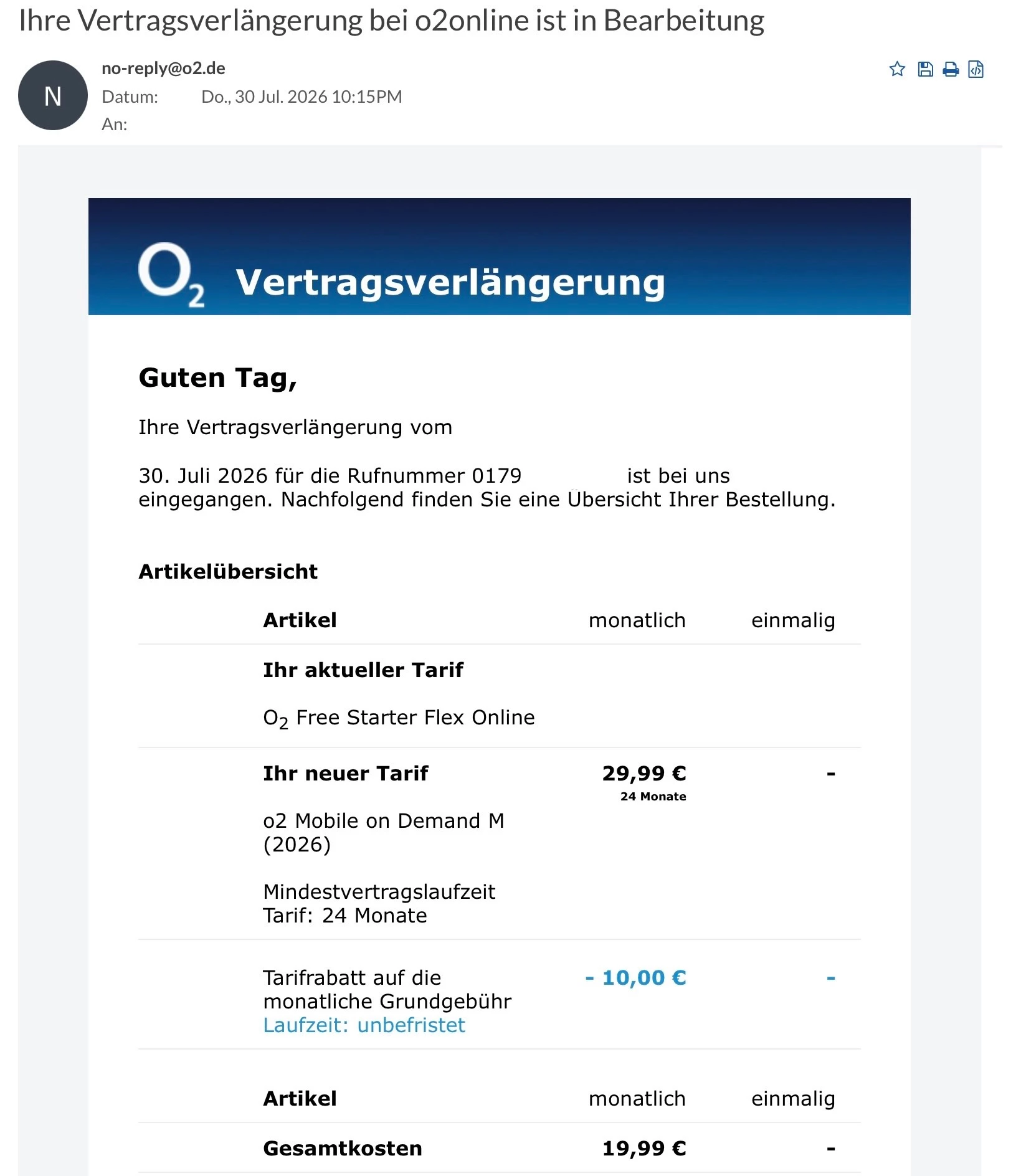Open sender avatar N
This screenshot has width=1021, height=1176.
pos(53,95)
